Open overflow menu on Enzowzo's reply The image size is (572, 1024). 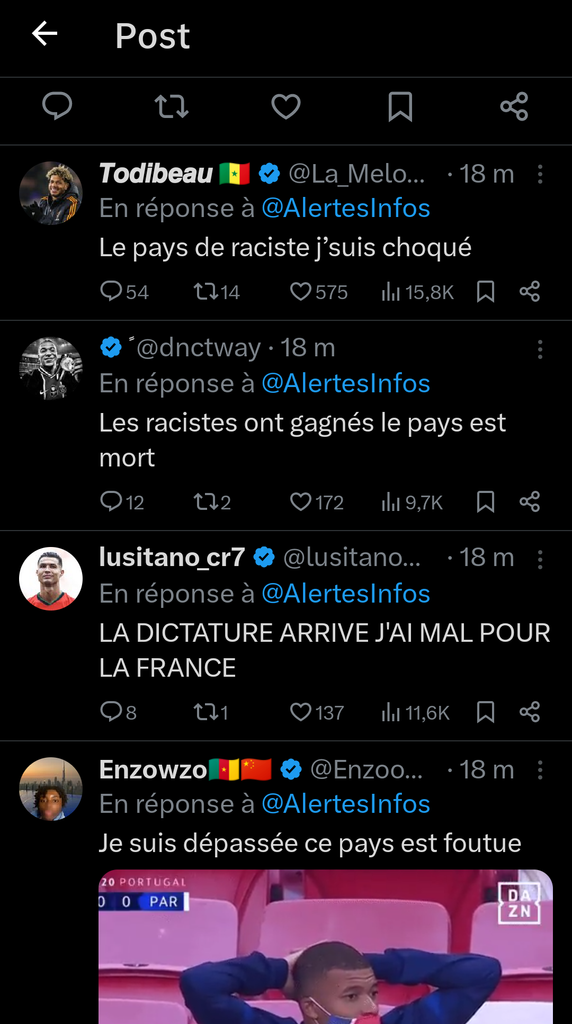point(540,770)
